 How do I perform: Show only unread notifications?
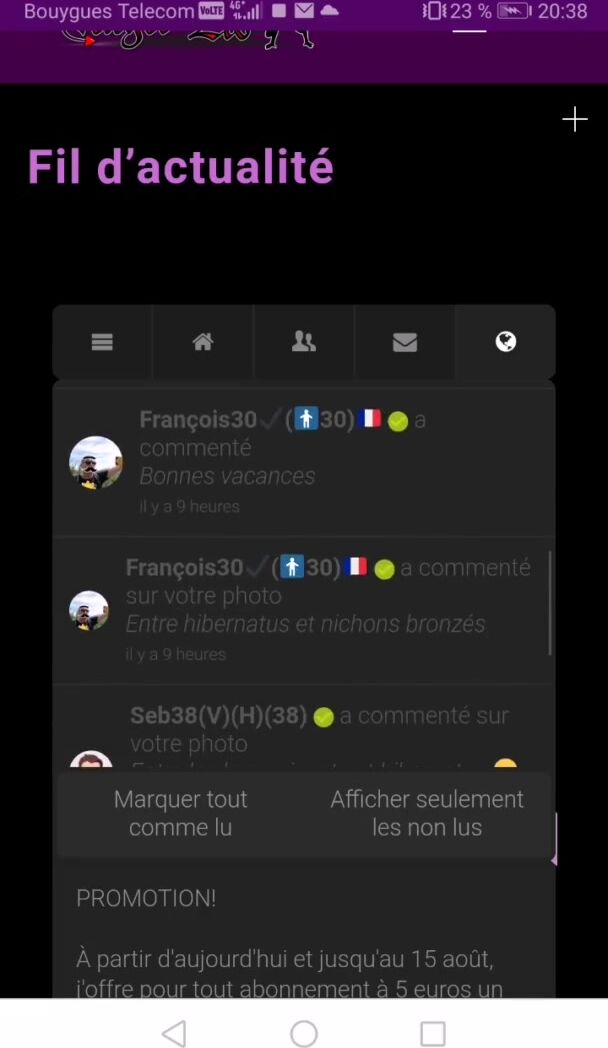tap(427, 813)
